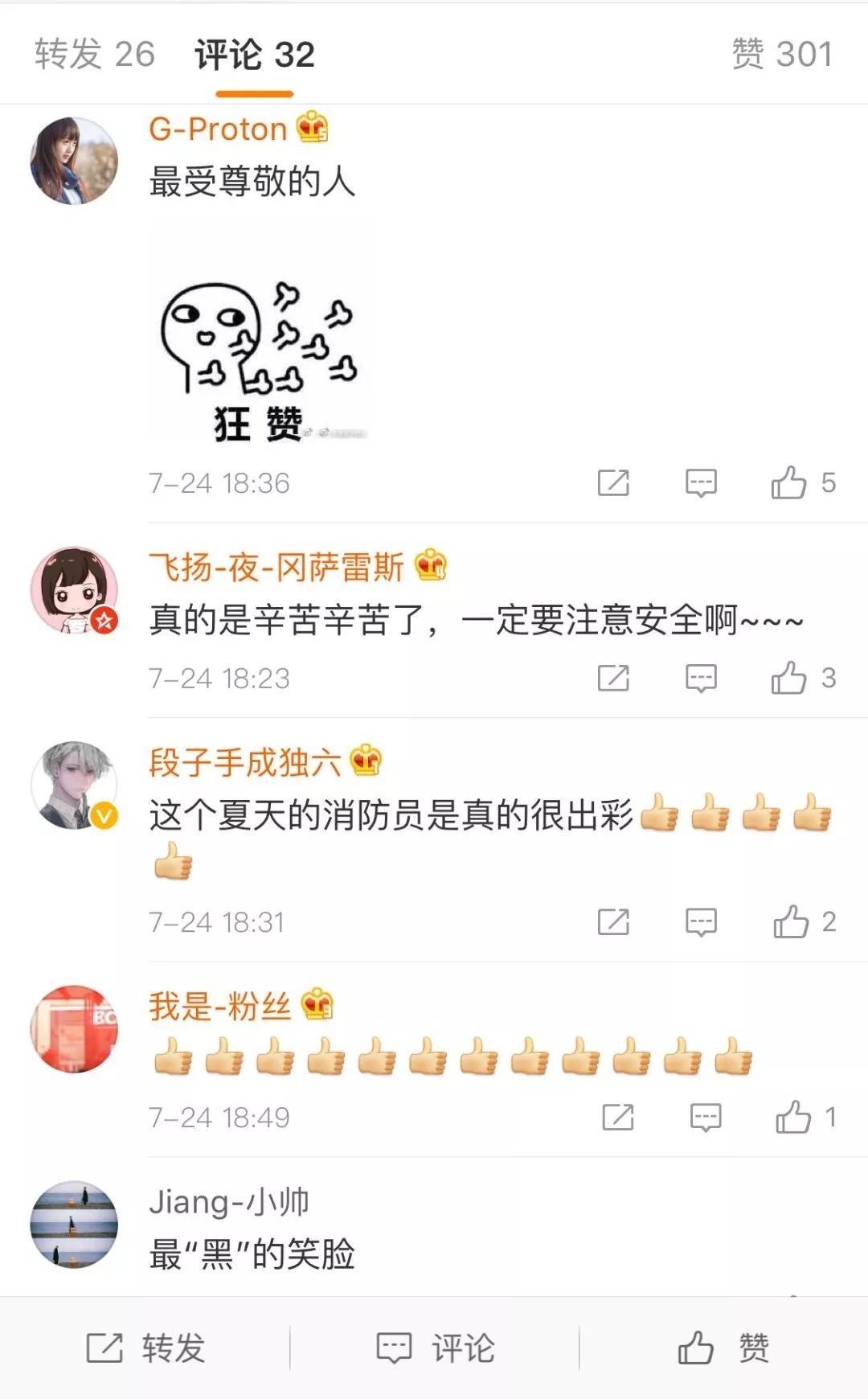Like 段子手成独六's comment
Image resolution: width=868 pixels, height=1399 pixels.
tap(792, 921)
